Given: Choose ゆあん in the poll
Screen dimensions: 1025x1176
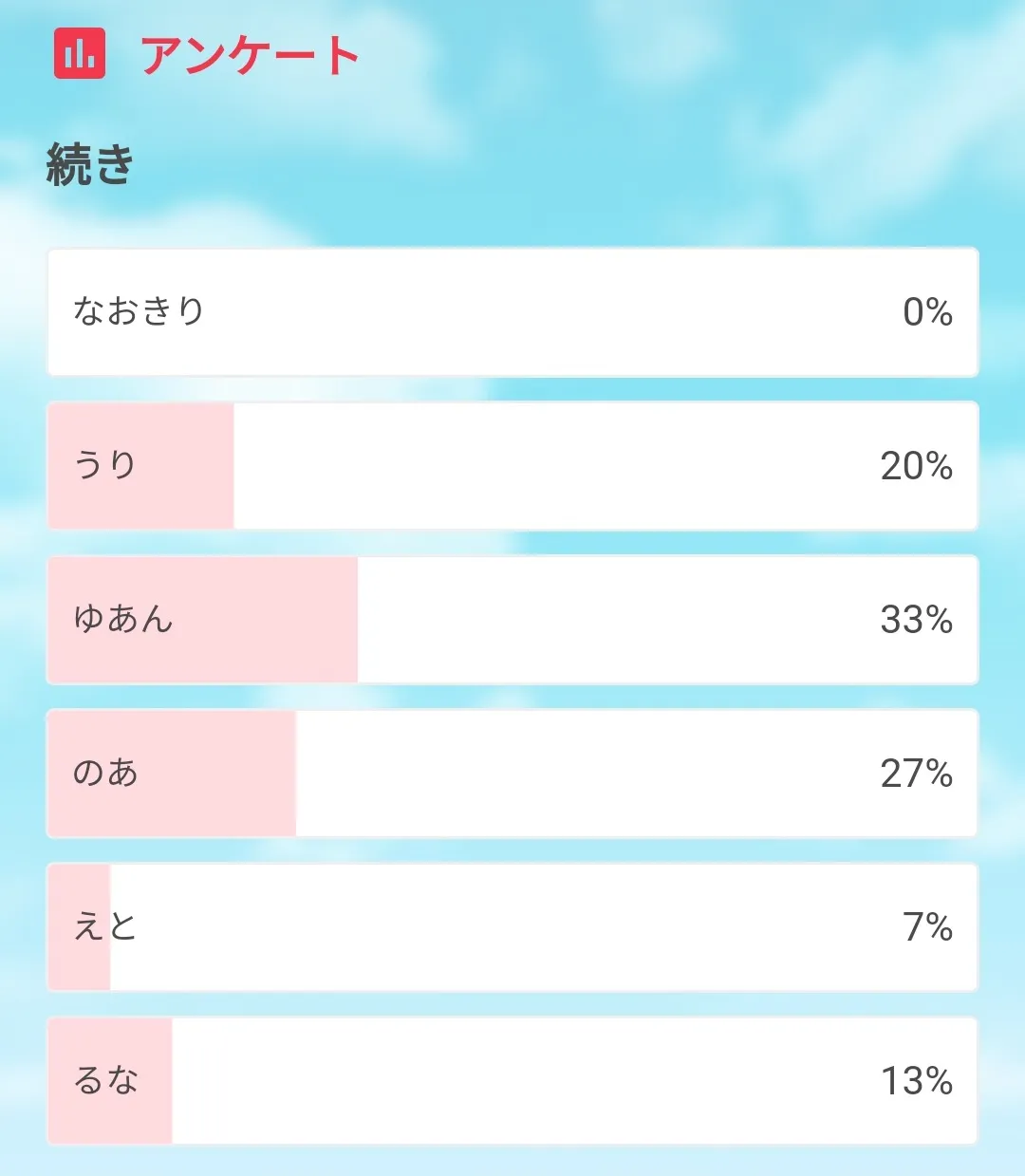Looking at the screenshot, I should 512,620.
